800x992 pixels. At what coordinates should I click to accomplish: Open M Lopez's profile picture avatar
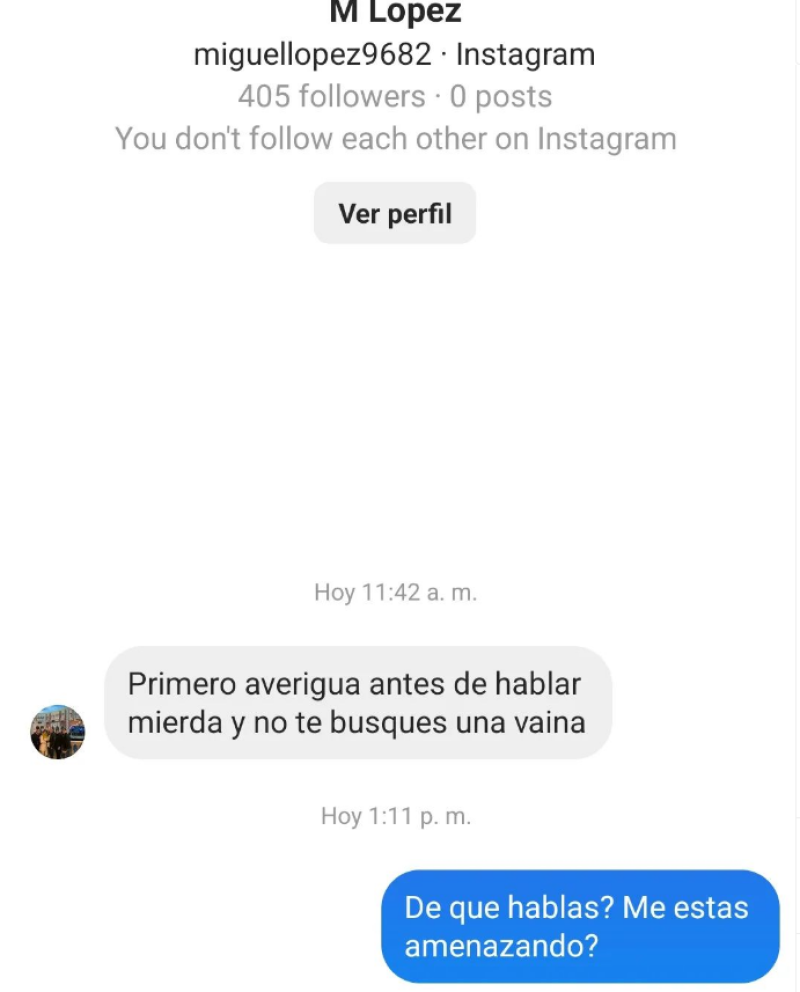pos(58,732)
